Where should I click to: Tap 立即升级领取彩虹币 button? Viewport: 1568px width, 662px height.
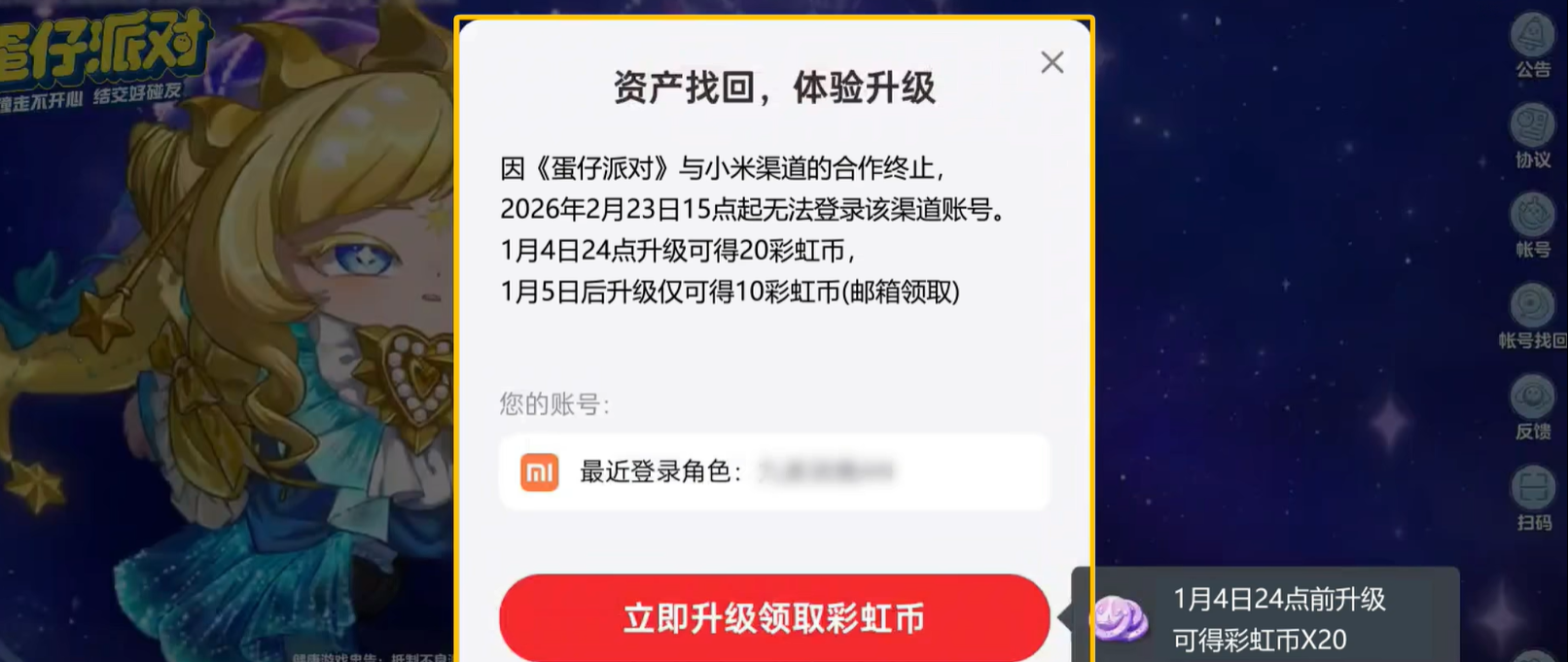[773, 618]
